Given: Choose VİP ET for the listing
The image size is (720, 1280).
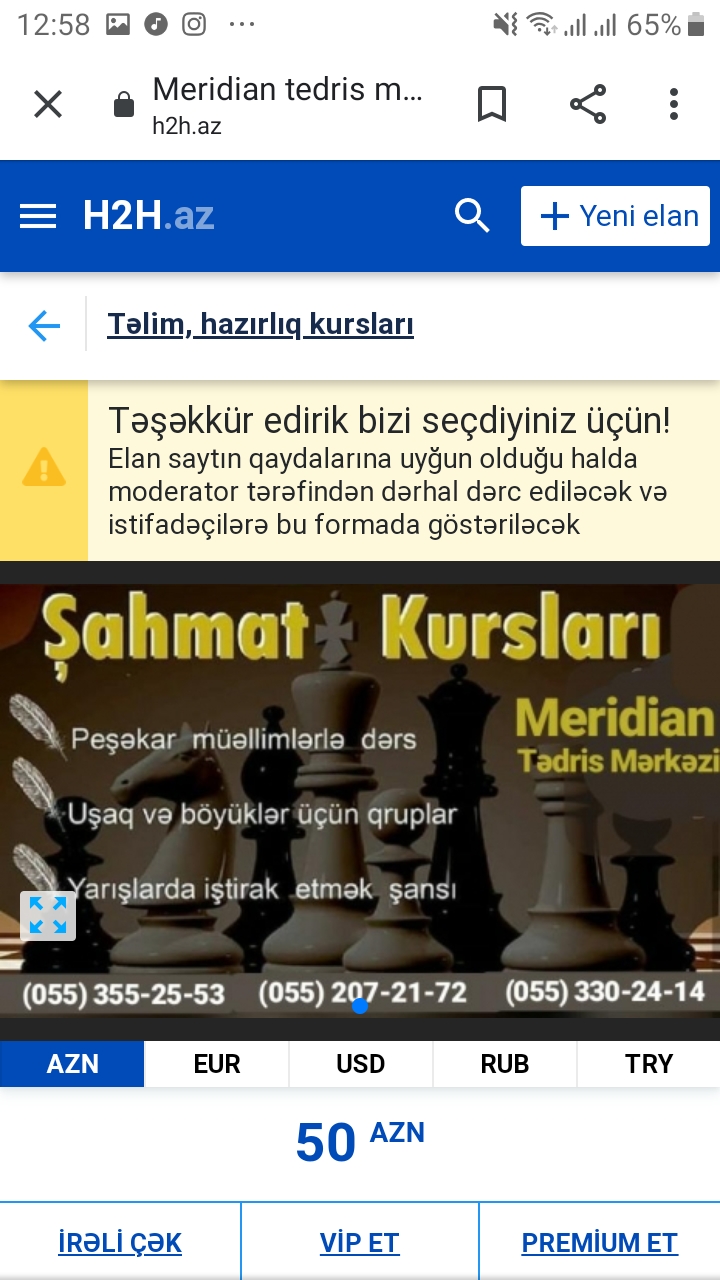Looking at the screenshot, I should [x=360, y=1243].
